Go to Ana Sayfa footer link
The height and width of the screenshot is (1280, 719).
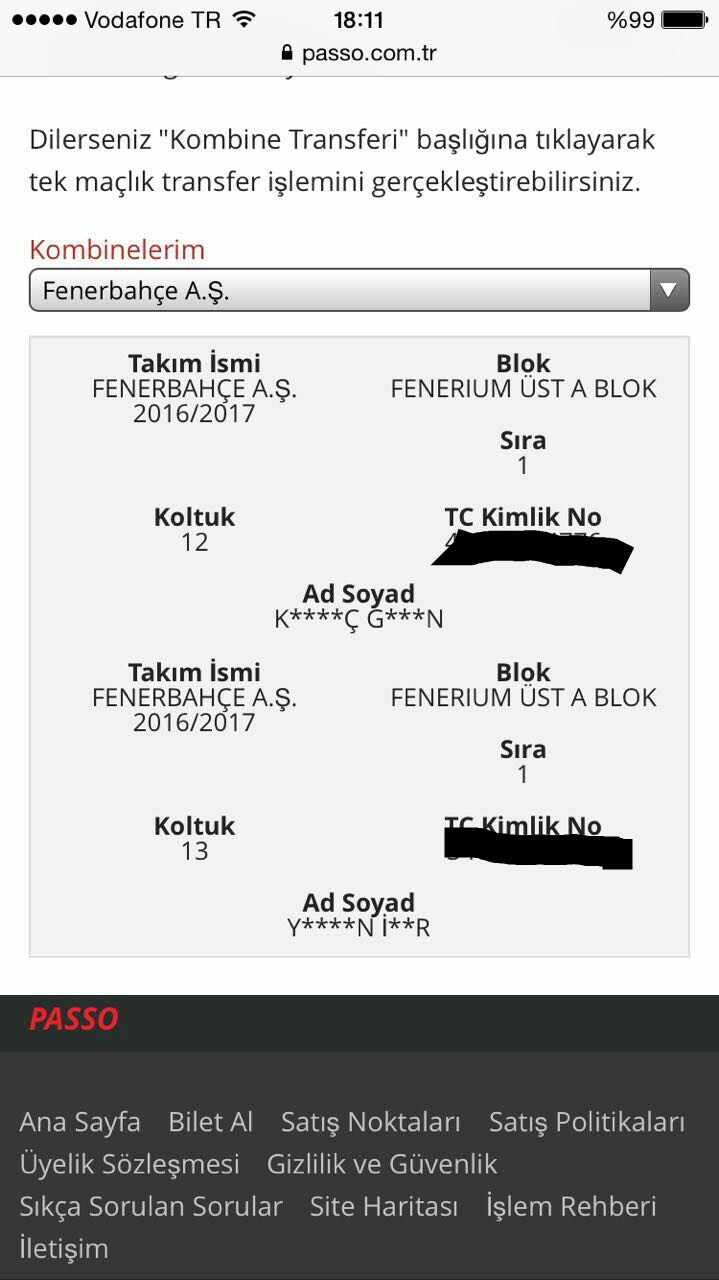[80, 1122]
